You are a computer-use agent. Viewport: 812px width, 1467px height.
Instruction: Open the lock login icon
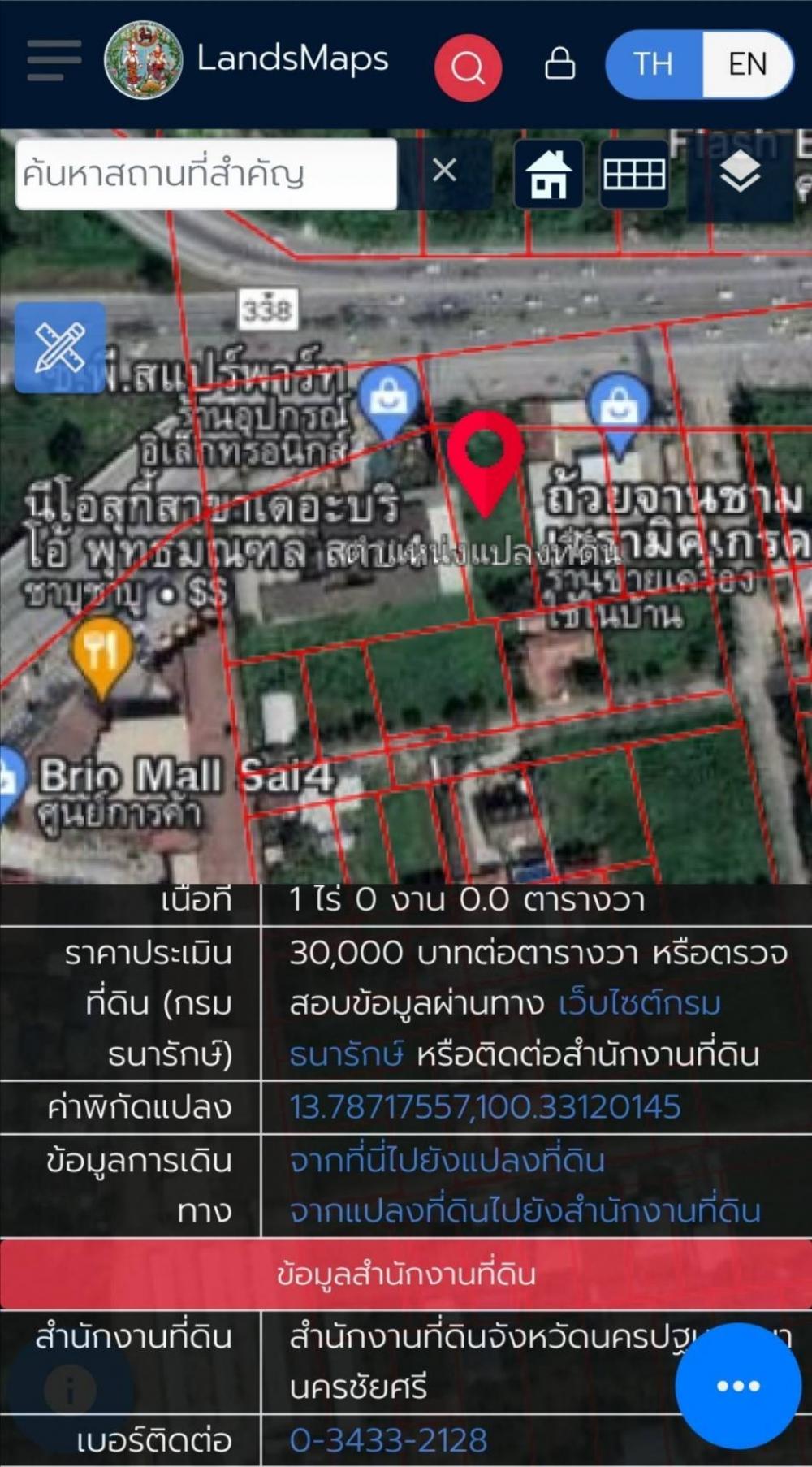[x=559, y=64]
